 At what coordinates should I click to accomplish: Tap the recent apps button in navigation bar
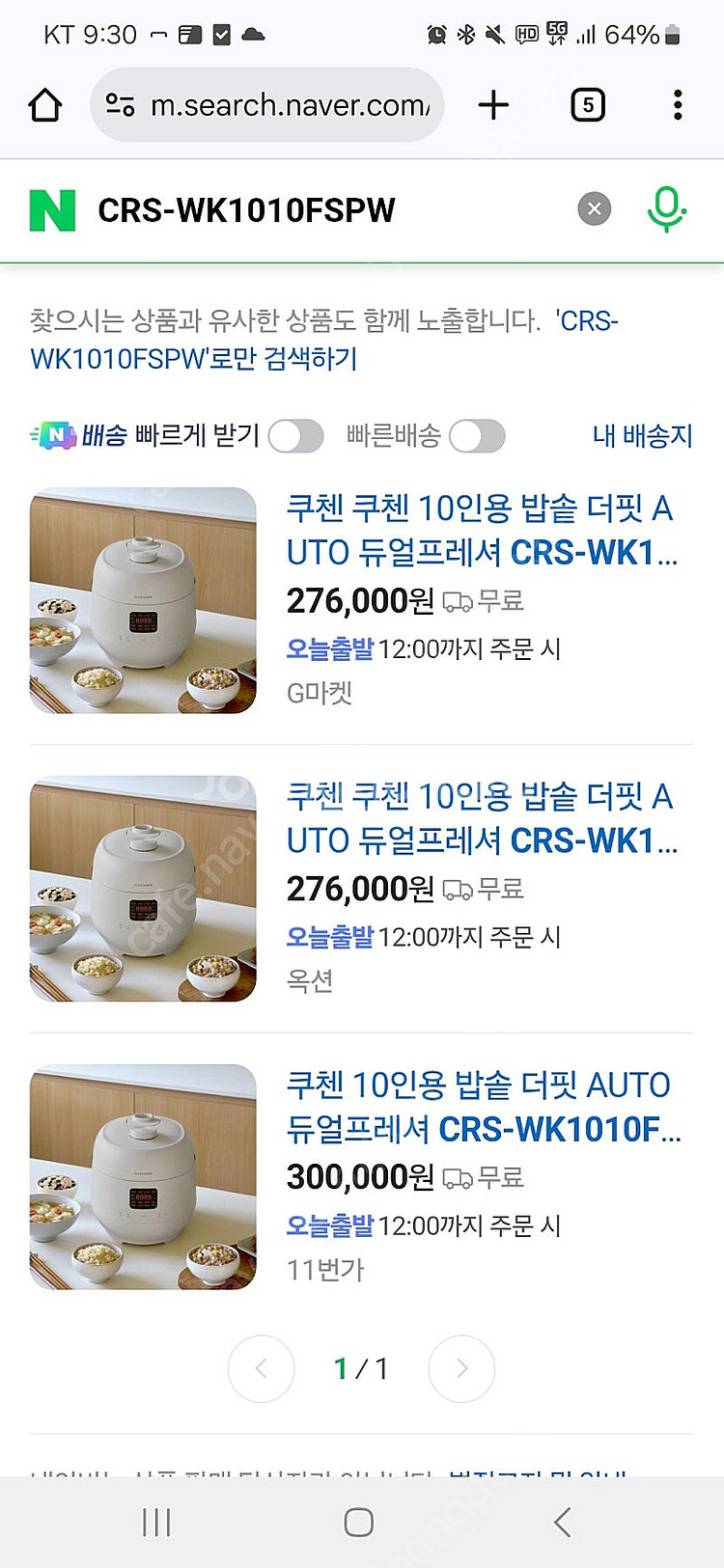(x=154, y=1522)
